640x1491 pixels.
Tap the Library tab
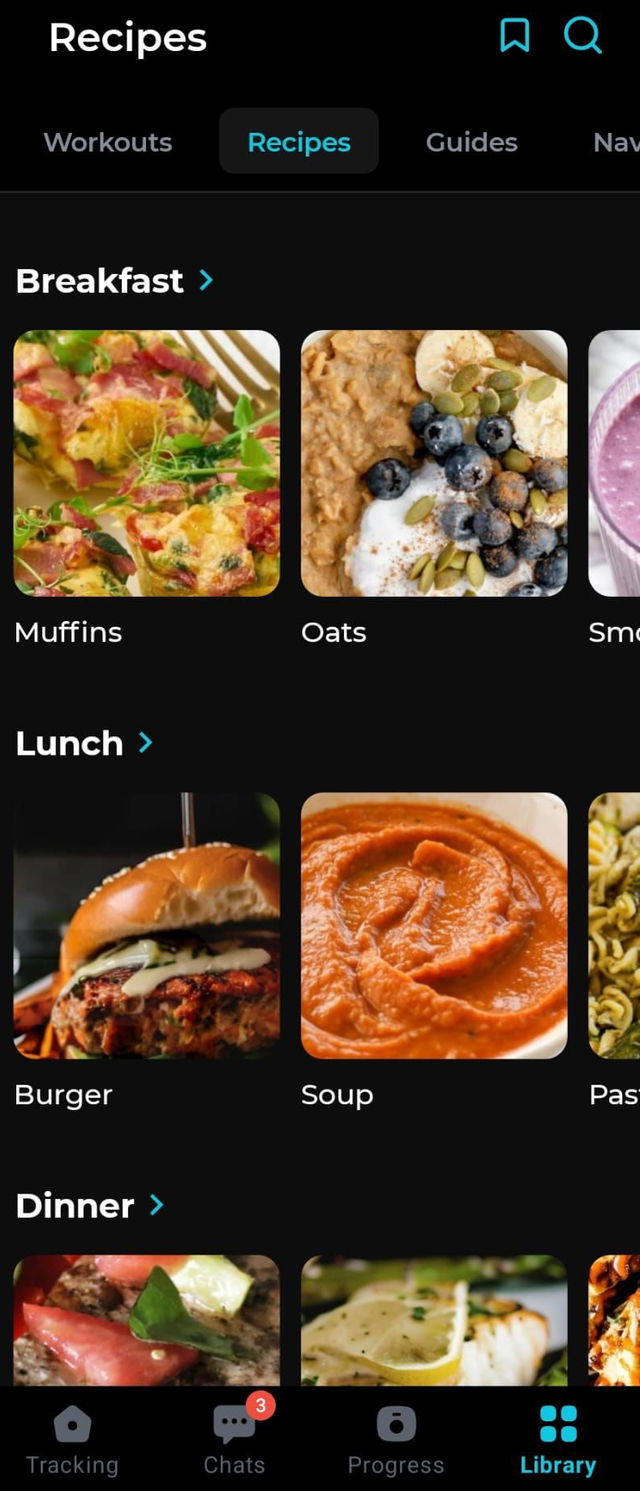pos(558,1440)
